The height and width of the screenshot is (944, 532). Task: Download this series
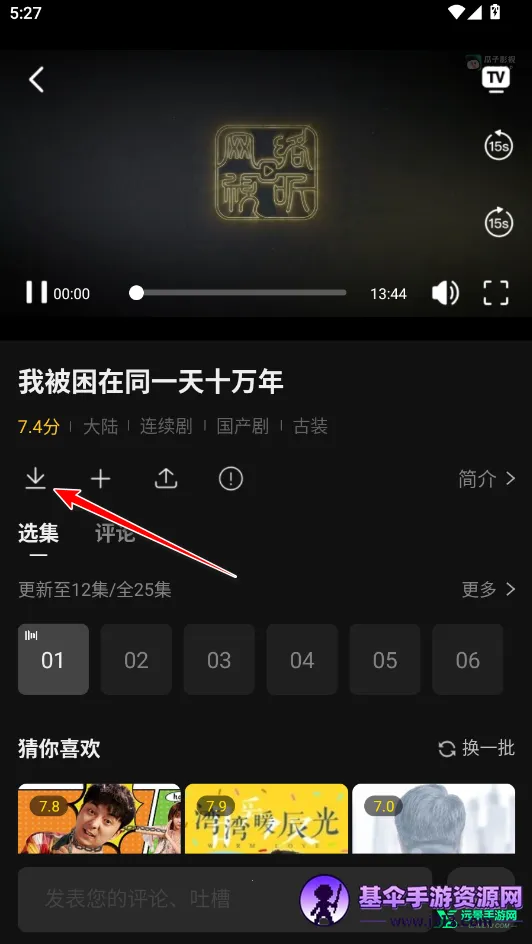click(x=36, y=479)
